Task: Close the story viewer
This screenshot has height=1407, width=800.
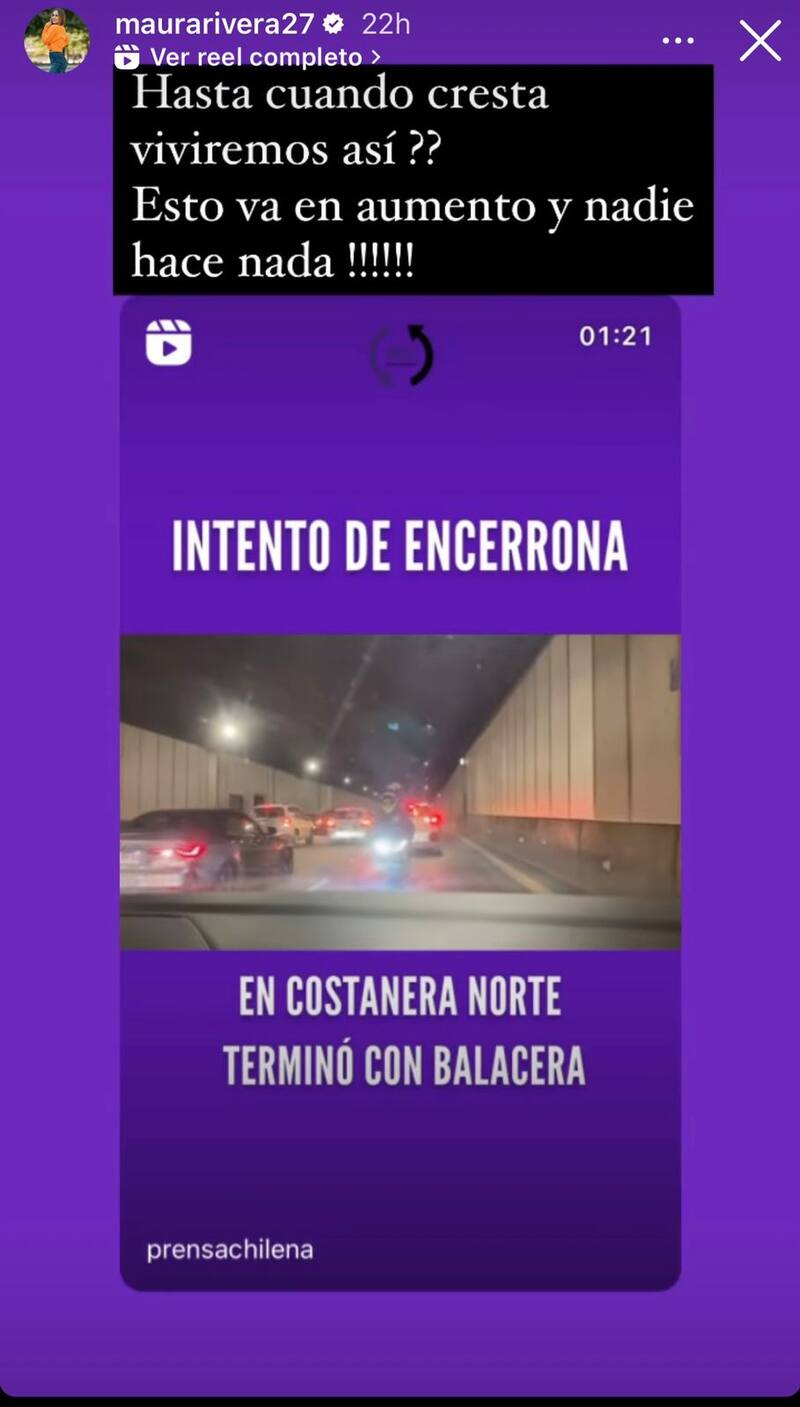Action: 759,41
